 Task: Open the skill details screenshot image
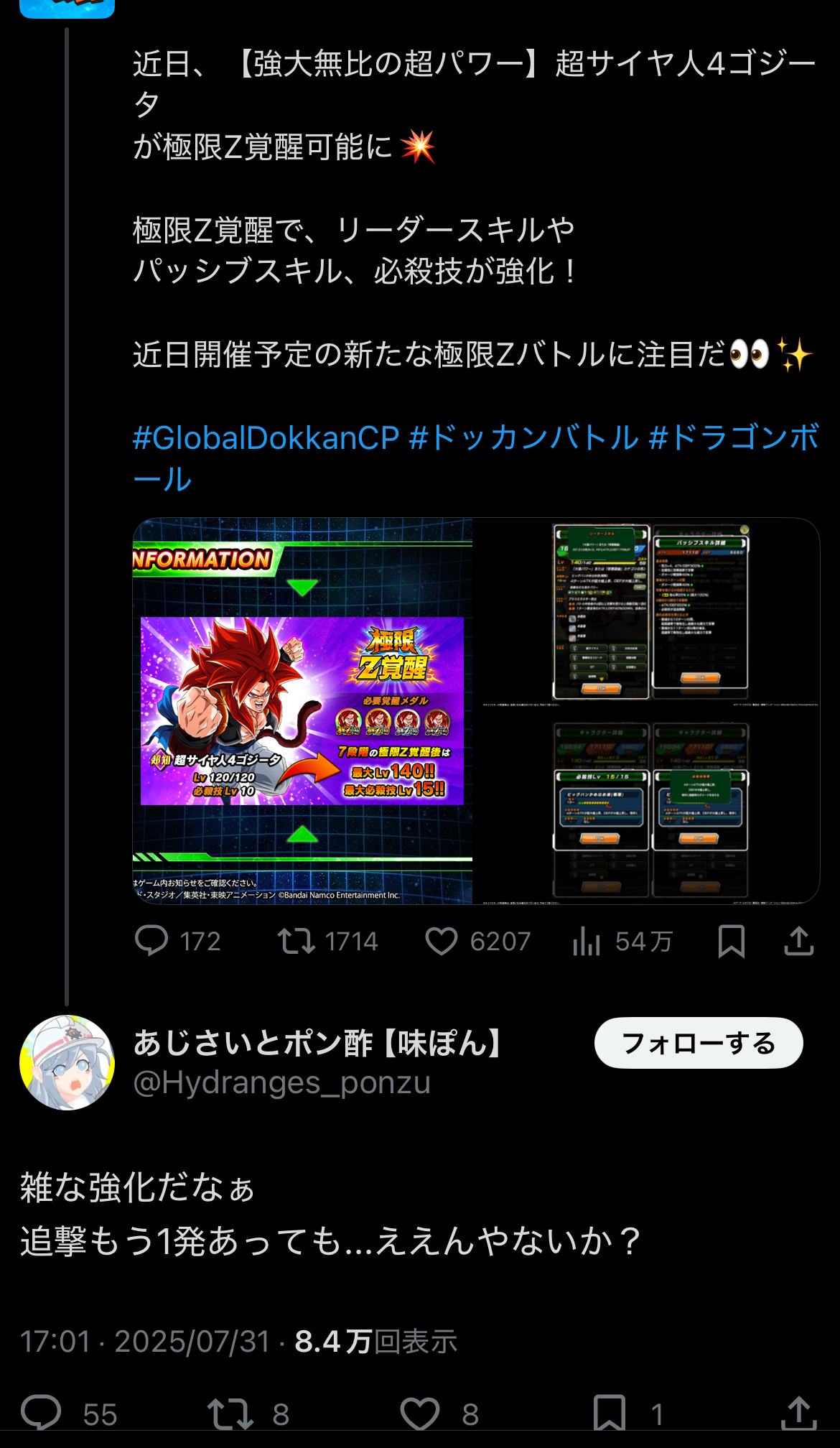[x=650, y=710]
